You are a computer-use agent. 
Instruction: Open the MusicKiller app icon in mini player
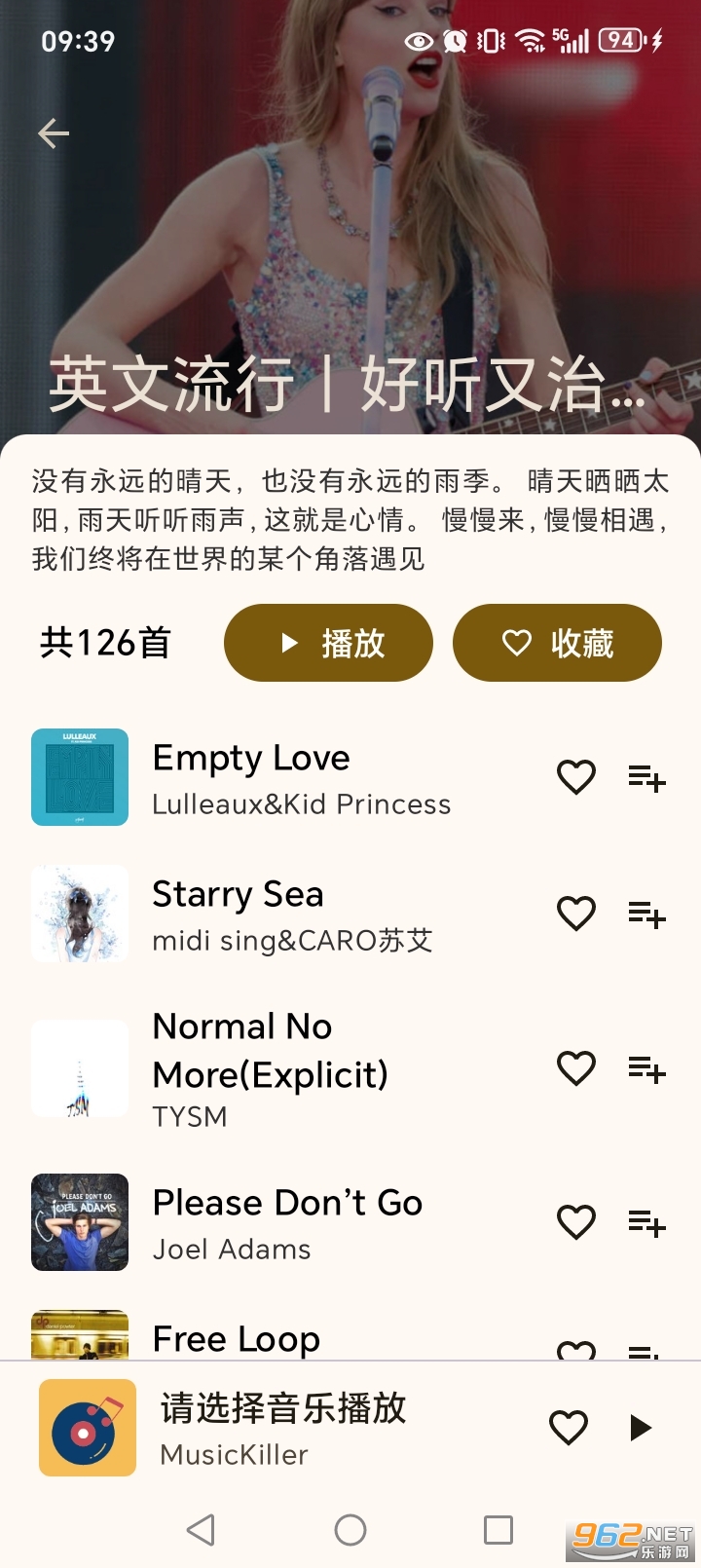[x=88, y=1427]
